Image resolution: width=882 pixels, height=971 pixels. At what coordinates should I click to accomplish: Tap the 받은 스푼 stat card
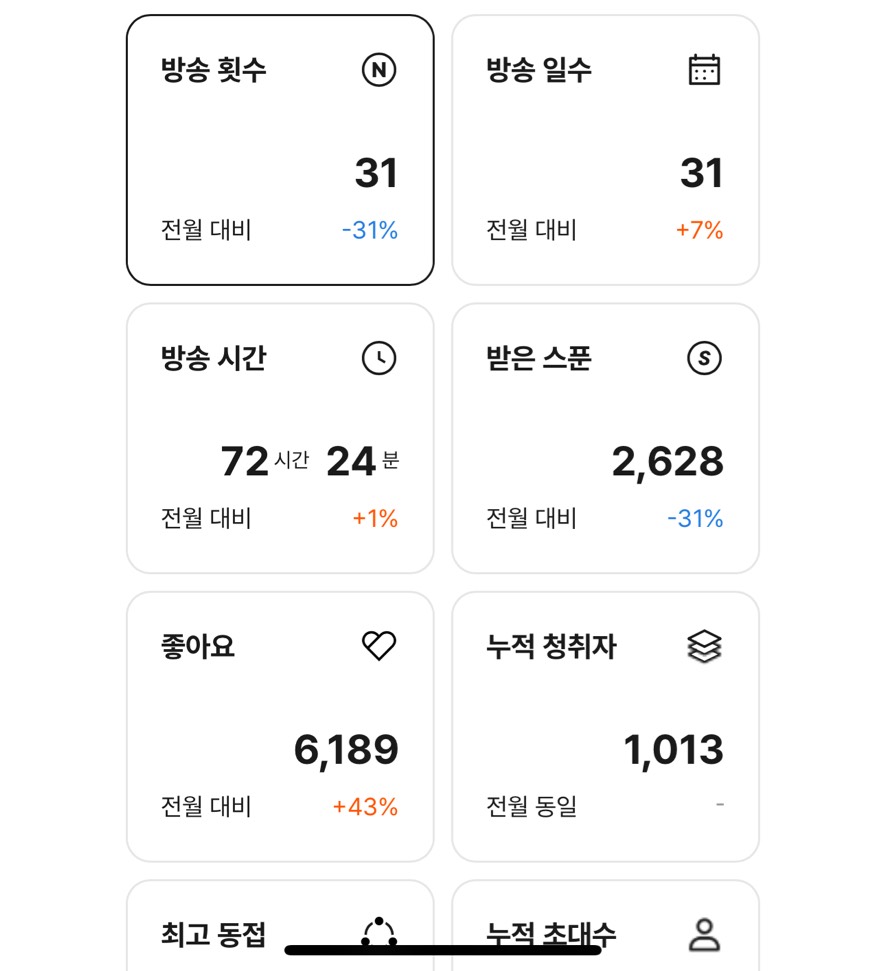point(605,438)
